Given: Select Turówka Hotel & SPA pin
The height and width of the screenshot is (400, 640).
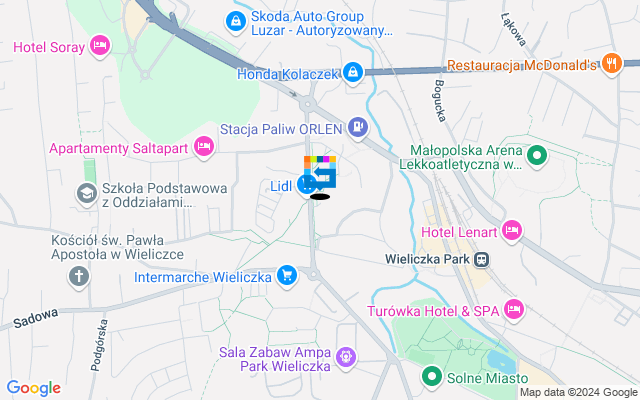Looking at the screenshot, I should coord(515,309).
